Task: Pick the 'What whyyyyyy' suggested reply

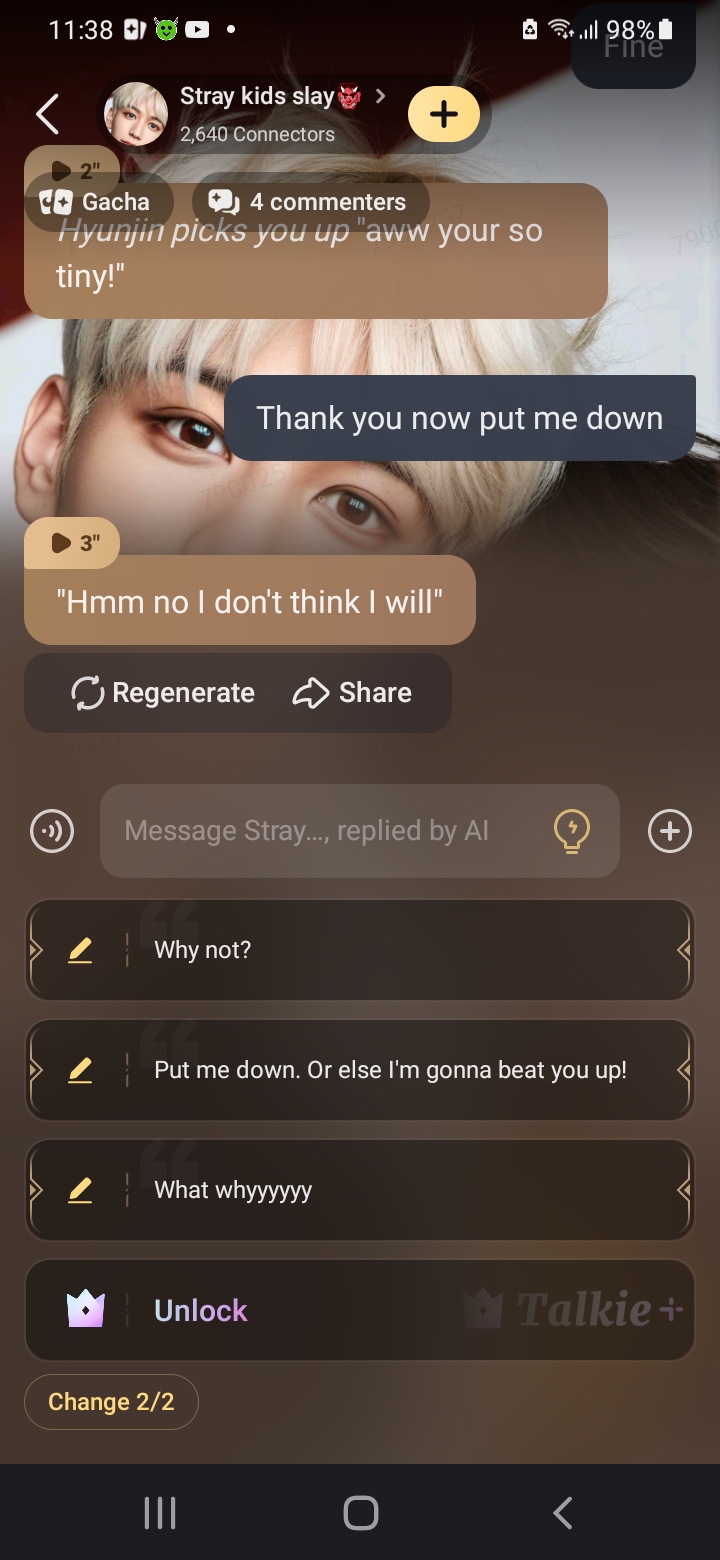Action: tap(400, 1190)
